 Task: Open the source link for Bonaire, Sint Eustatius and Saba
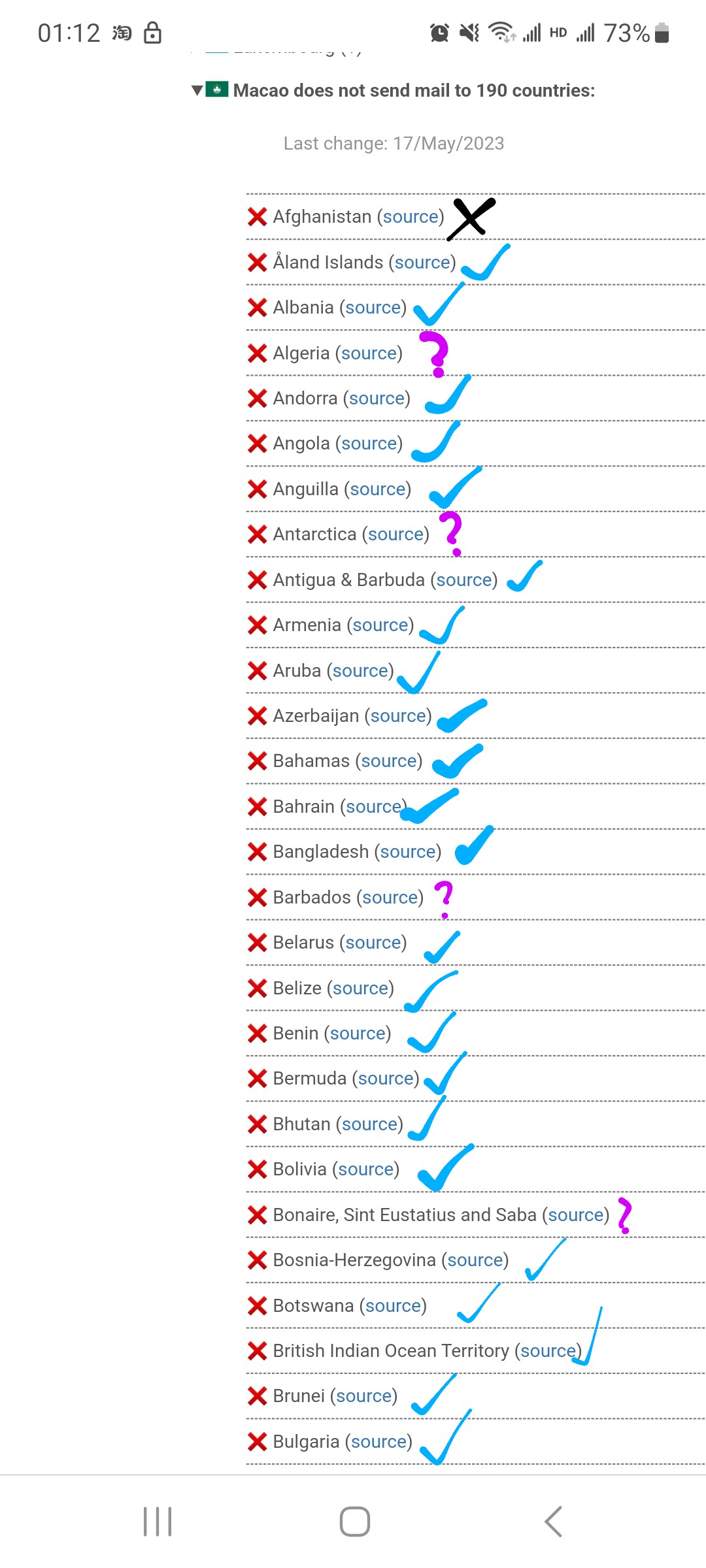pos(576,1215)
